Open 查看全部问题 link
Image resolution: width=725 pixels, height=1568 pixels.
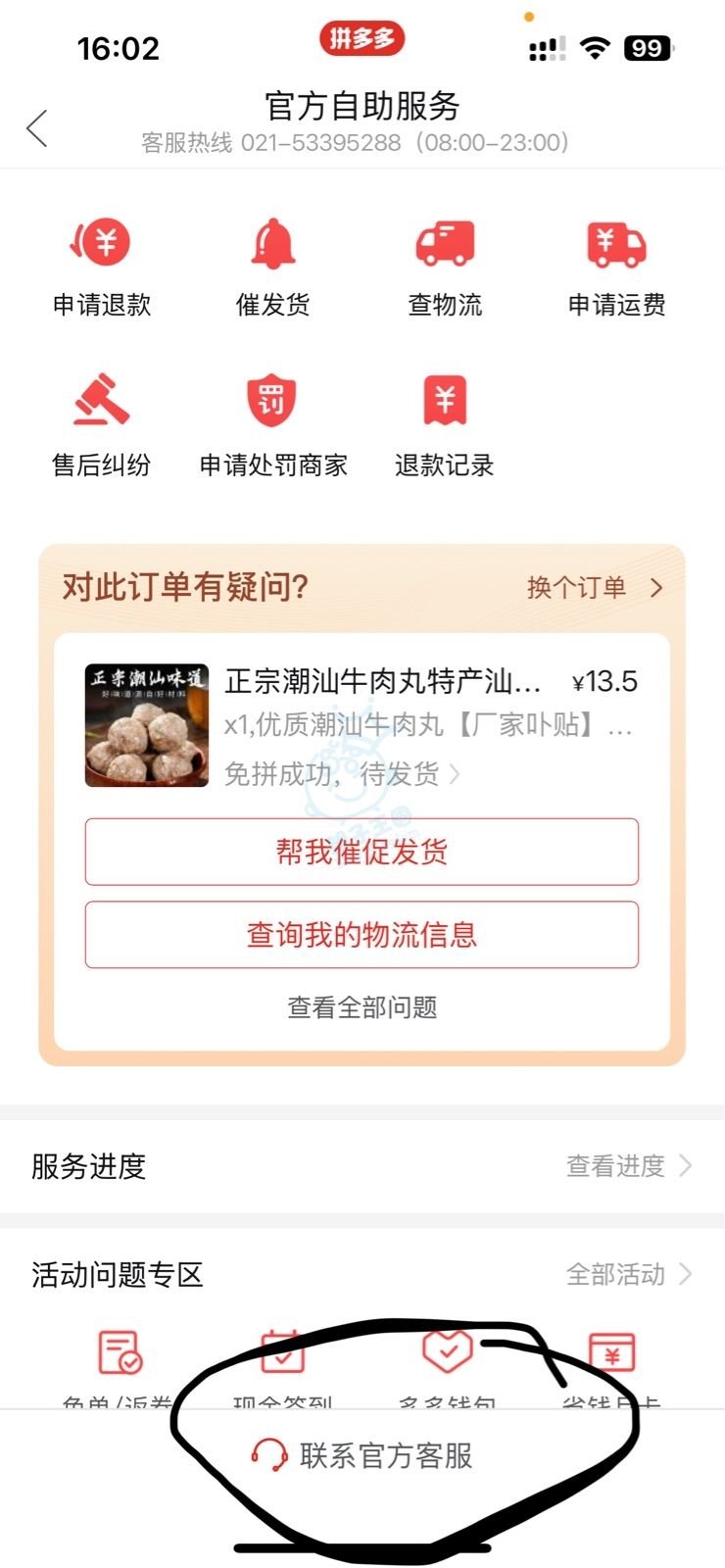click(x=362, y=1007)
